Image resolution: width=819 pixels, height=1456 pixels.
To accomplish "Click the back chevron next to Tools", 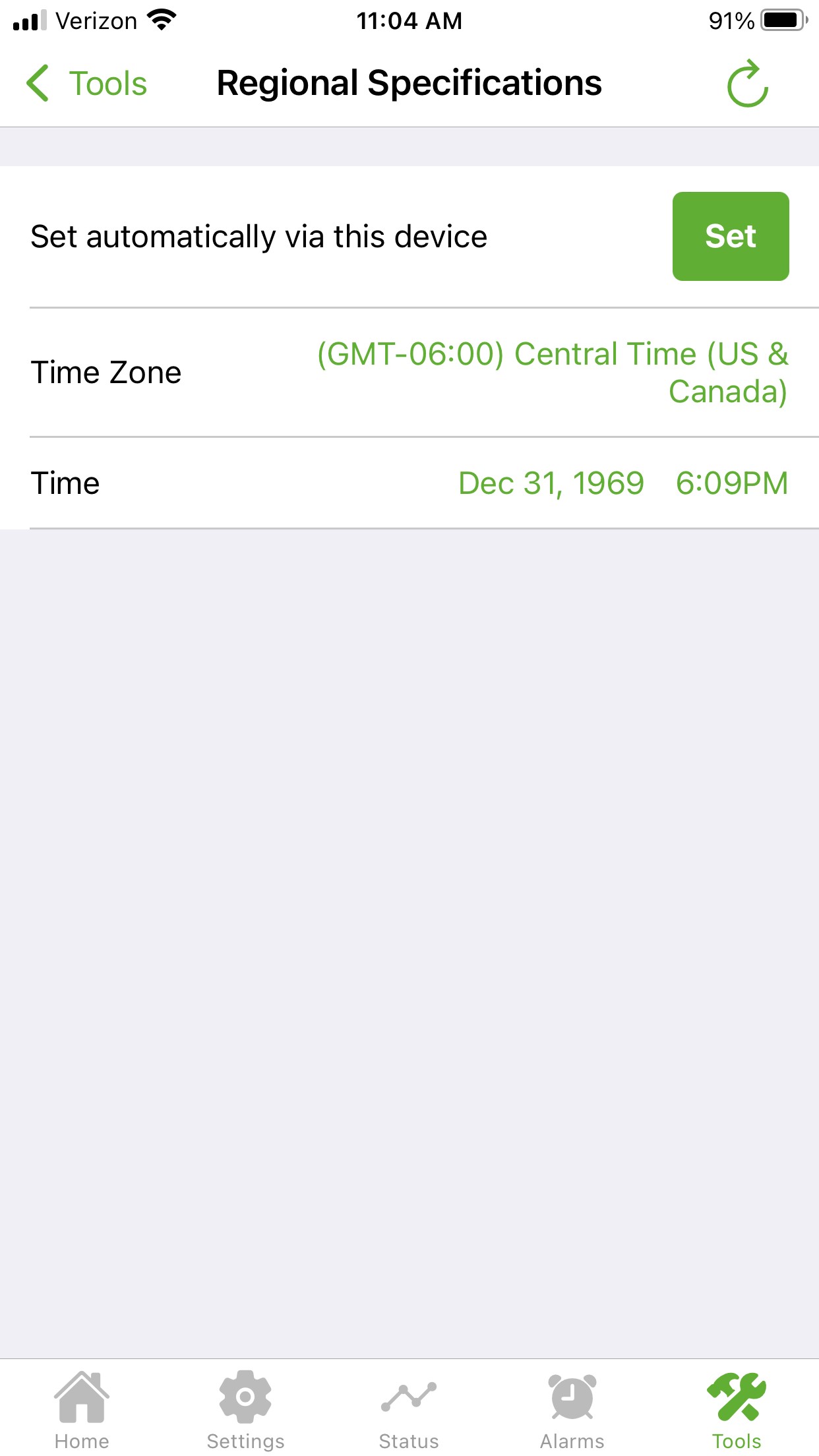I will click(x=38, y=83).
